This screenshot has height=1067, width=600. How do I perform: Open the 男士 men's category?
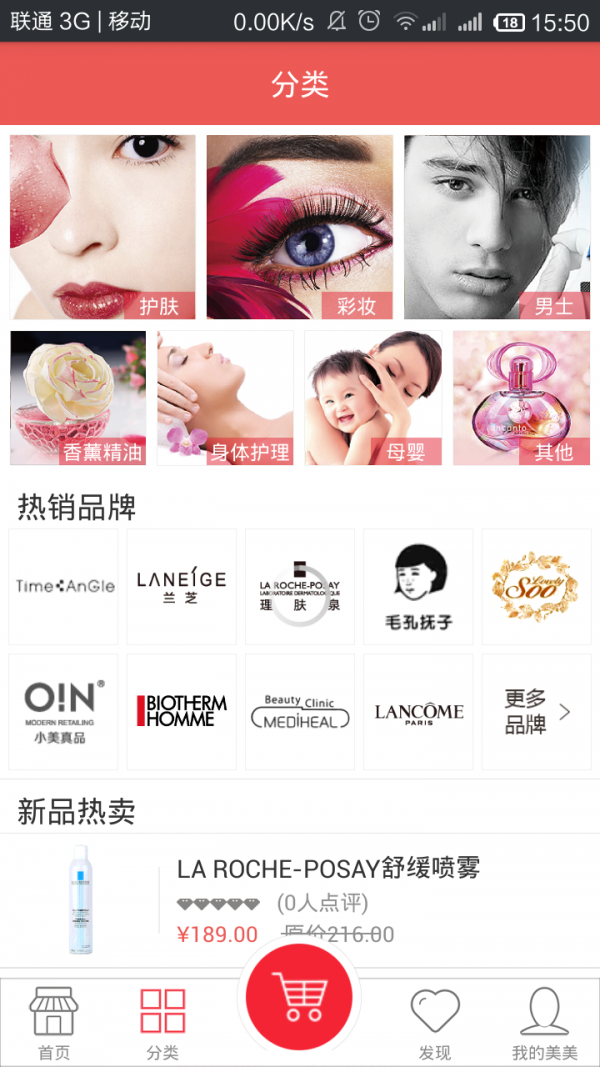coord(497,227)
